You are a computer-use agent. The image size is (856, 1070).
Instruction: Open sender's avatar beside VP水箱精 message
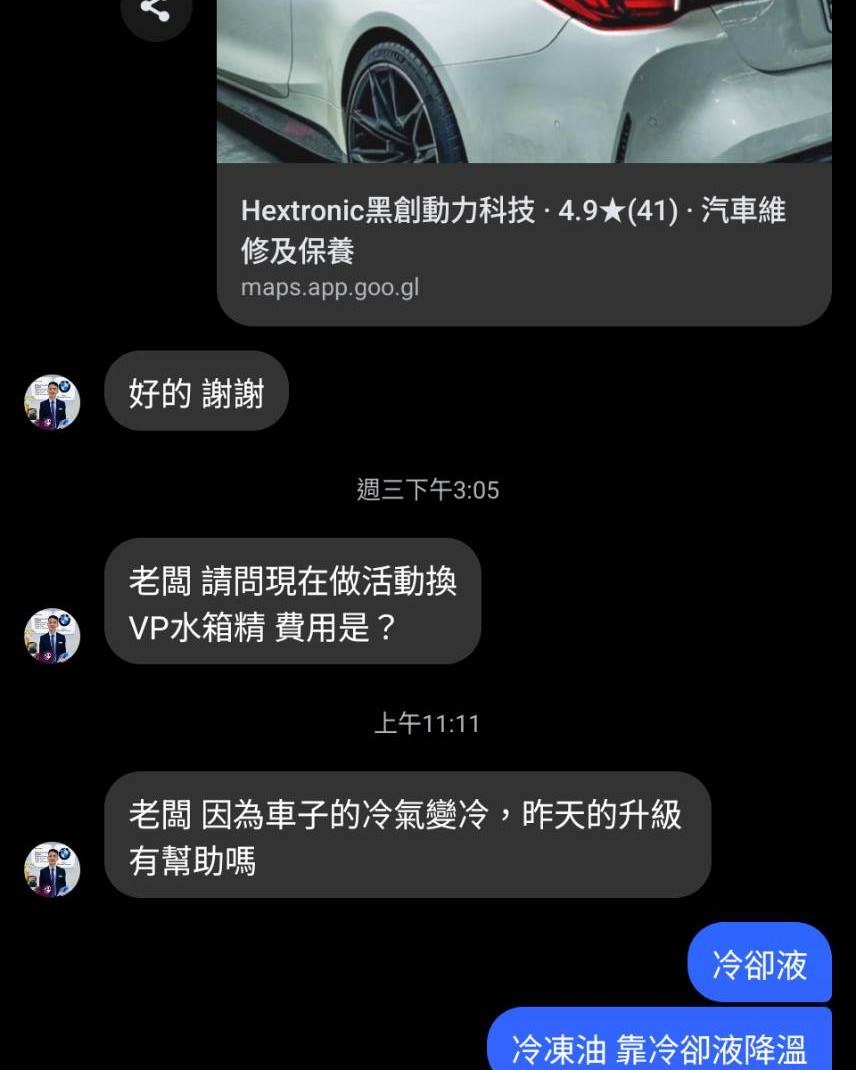click(52, 636)
